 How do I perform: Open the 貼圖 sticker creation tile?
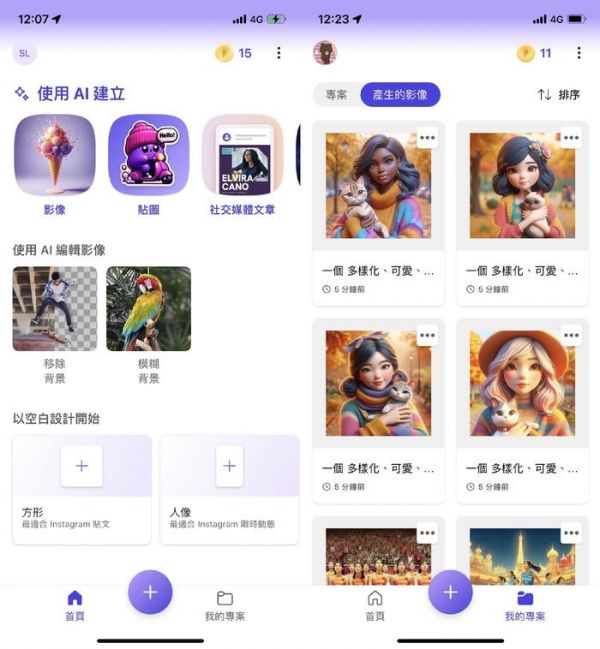pyautogui.click(x=148, y=155)
